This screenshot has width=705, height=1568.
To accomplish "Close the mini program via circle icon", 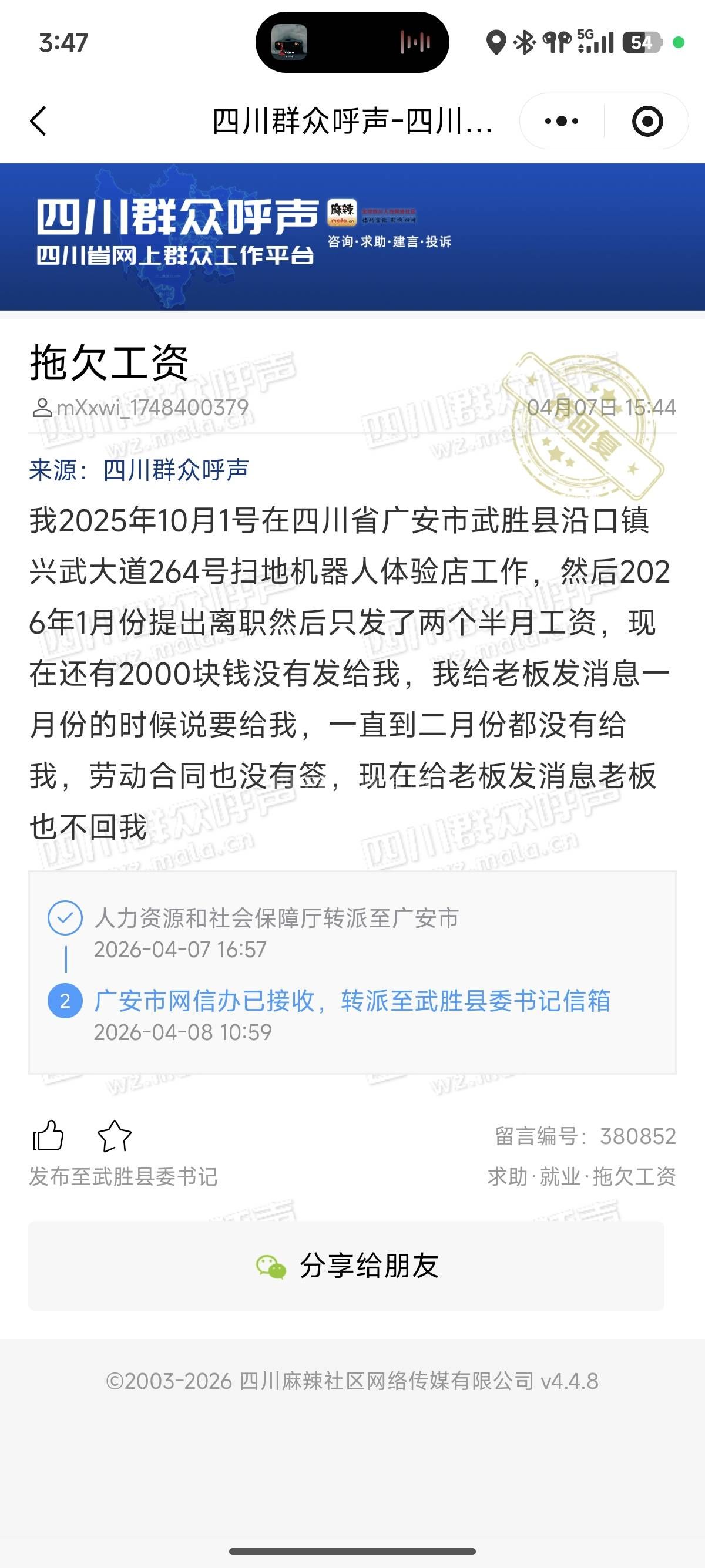I will click(x=647, y=121).
